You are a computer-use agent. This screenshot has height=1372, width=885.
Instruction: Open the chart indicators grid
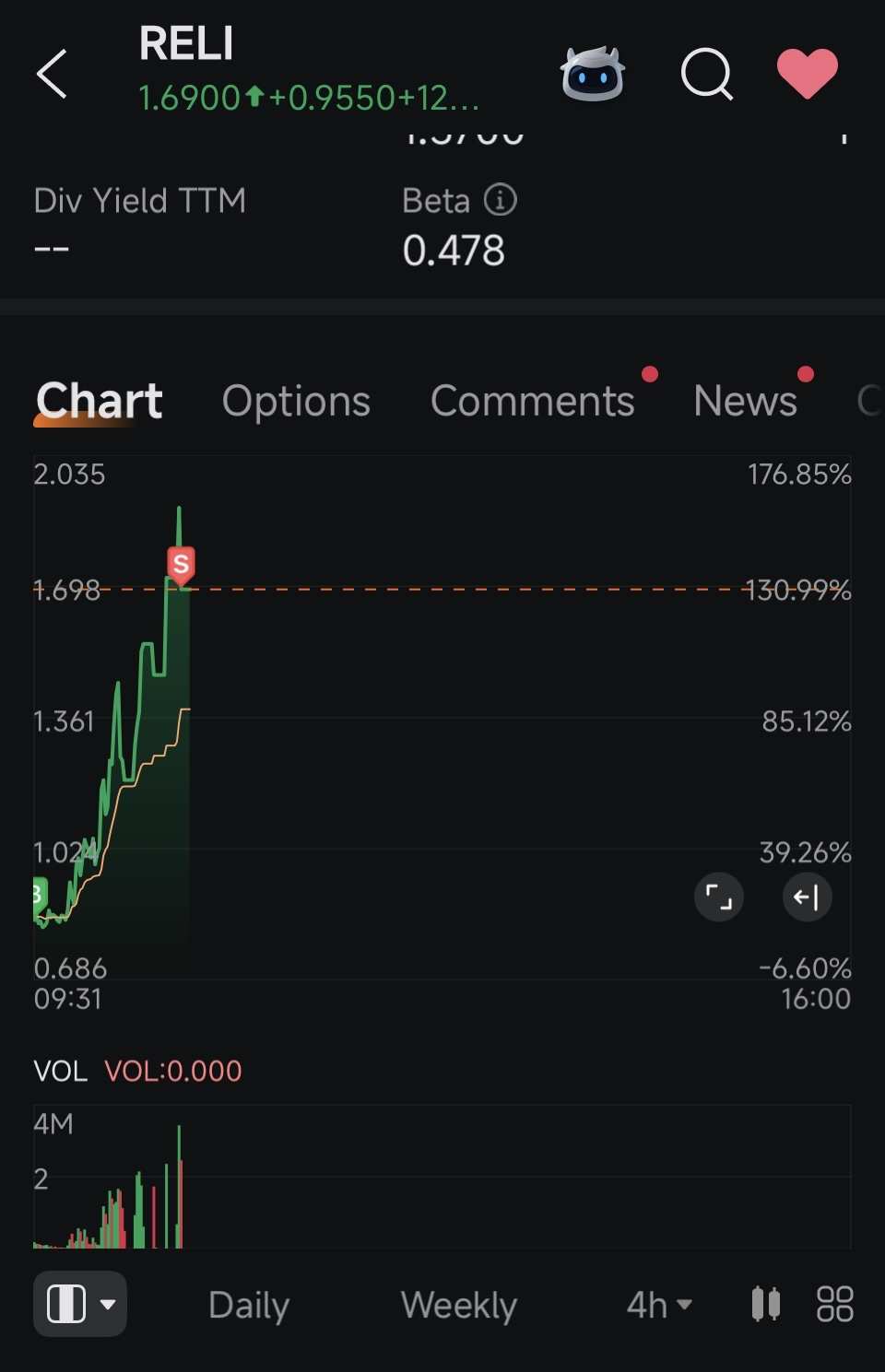point(835,1304)
